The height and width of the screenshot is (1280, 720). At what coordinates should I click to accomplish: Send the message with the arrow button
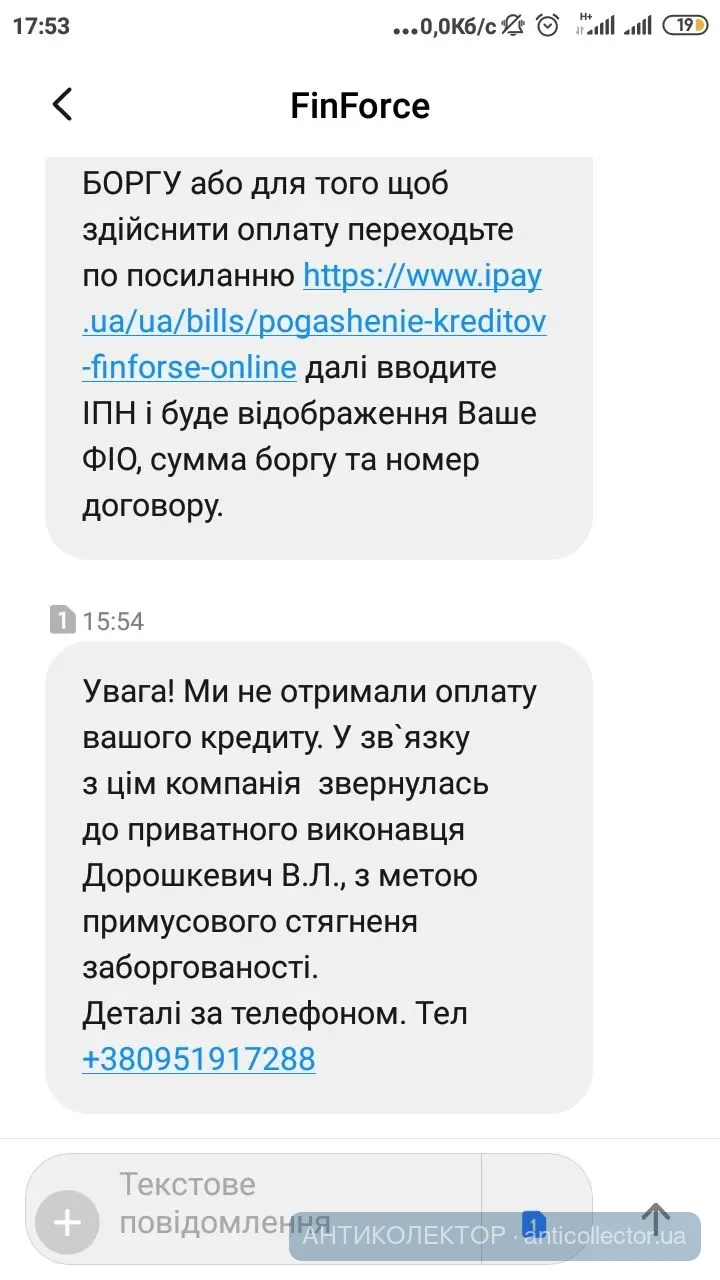pyautogui.click(x=656, y=1219)
